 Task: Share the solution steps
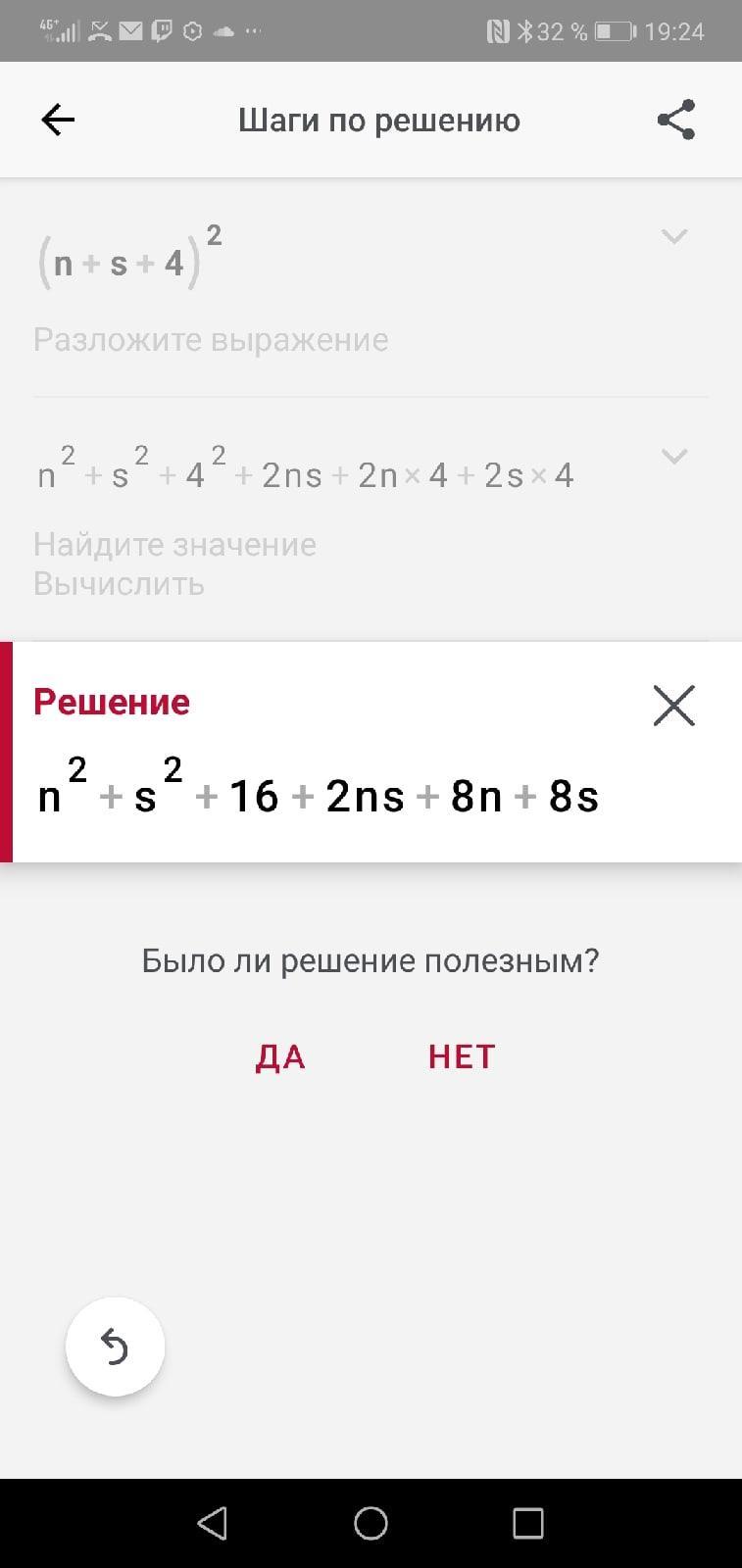(x=675, y=120)
